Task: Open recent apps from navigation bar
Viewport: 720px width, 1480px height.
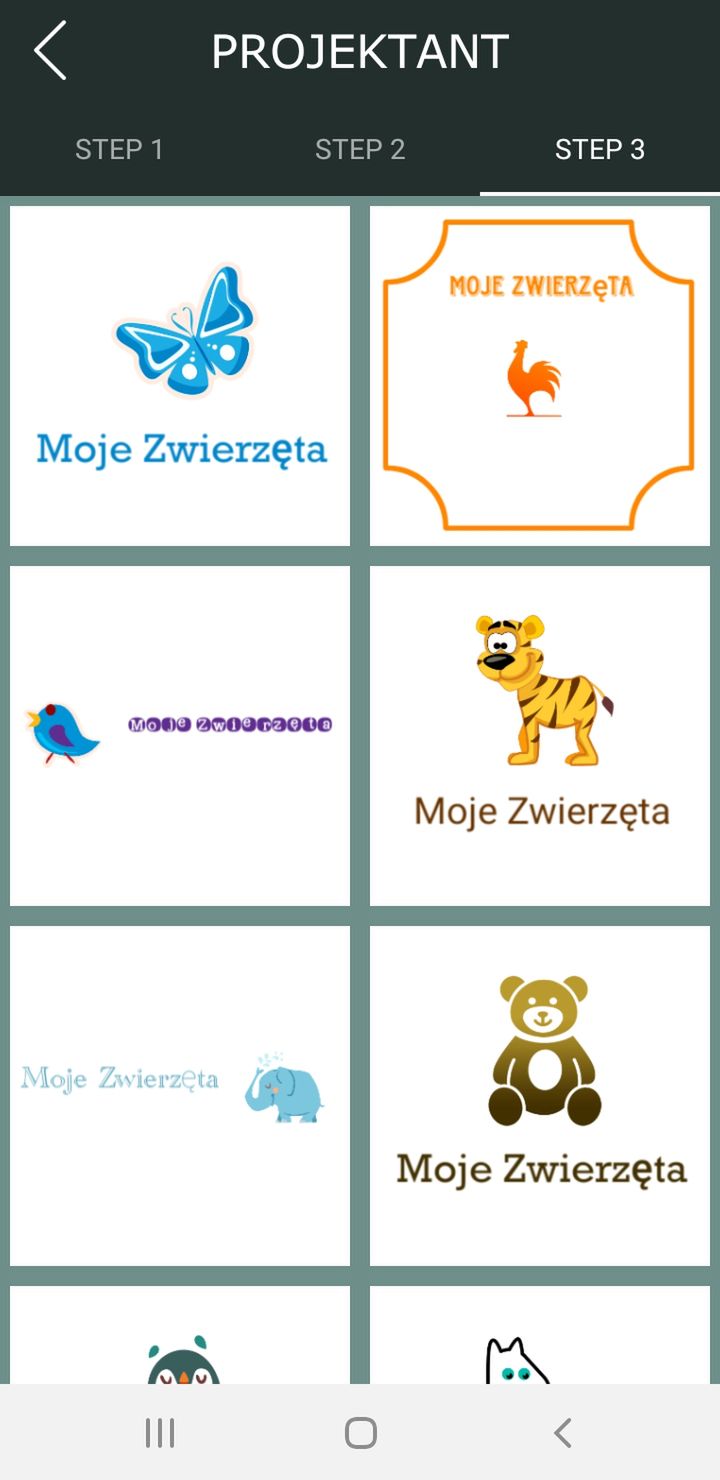Action: [160, 1433]
